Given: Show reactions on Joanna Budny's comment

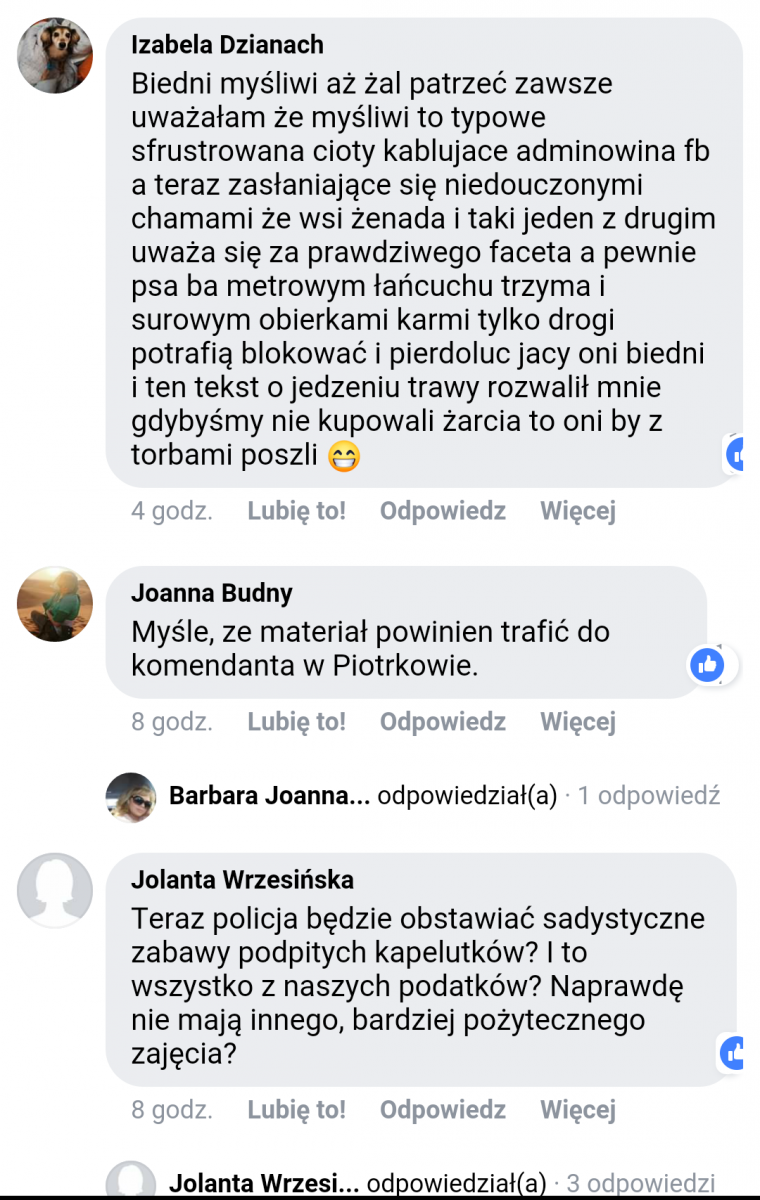Looking at the screenshot, I should [708, 664].
